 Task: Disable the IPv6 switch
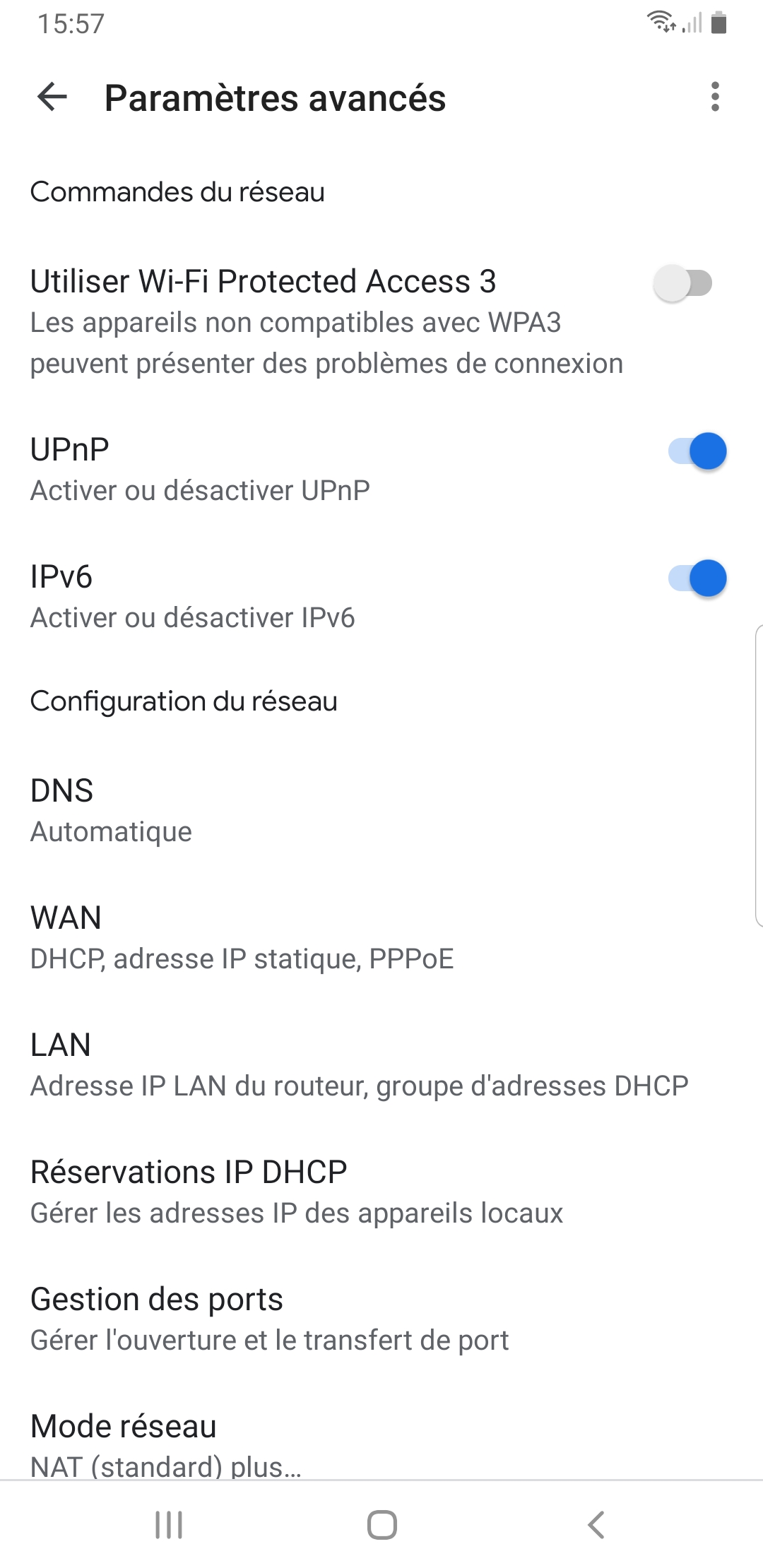click(x=697, y=578)
